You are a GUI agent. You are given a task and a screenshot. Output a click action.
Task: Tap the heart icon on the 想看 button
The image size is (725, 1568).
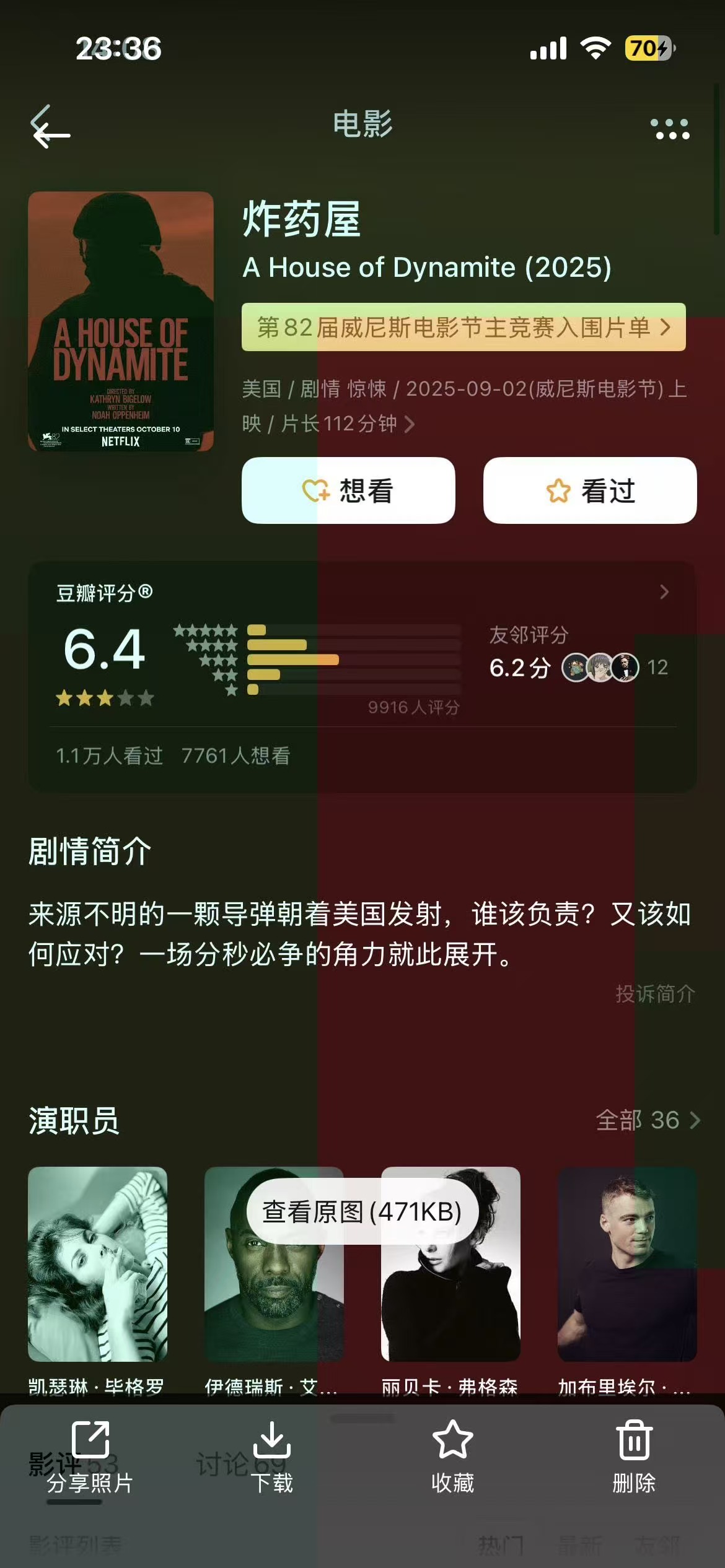(316, 490)
